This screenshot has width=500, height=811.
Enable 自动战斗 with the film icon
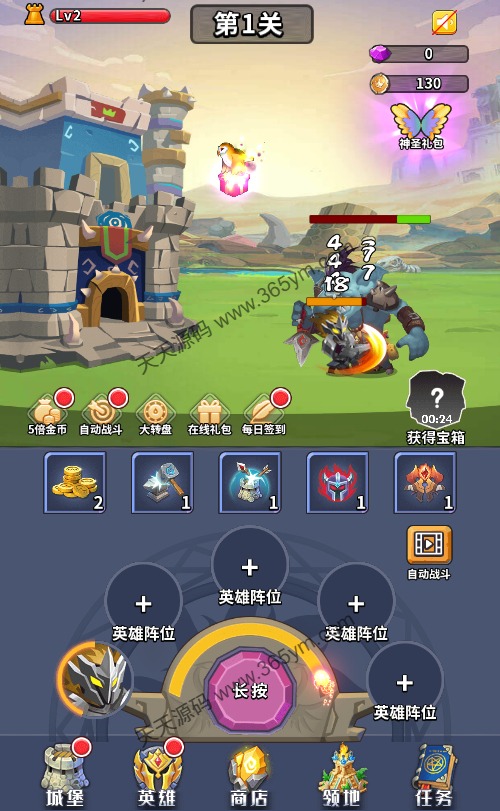point(429,552)
